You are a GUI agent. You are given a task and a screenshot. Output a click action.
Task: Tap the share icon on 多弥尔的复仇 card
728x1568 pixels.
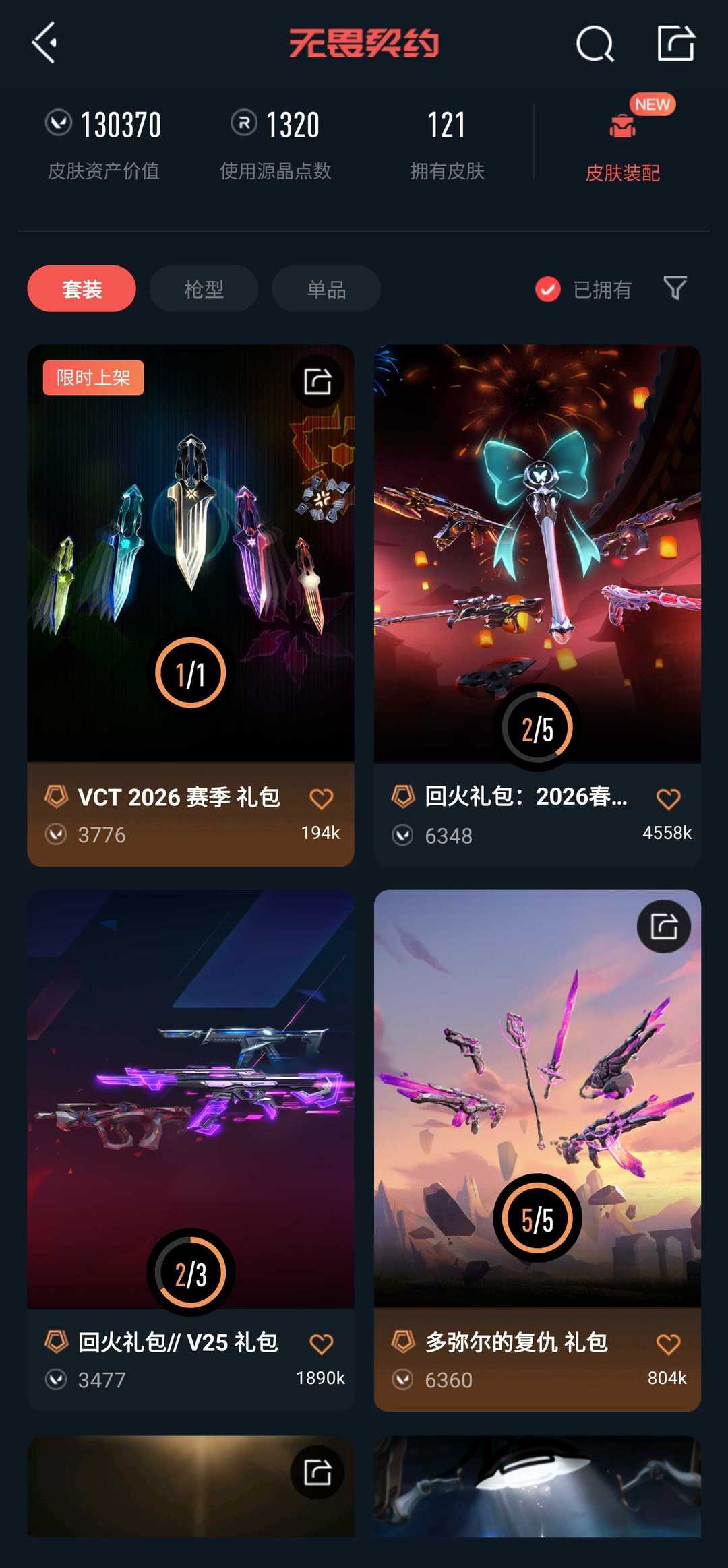pos(663,926)
